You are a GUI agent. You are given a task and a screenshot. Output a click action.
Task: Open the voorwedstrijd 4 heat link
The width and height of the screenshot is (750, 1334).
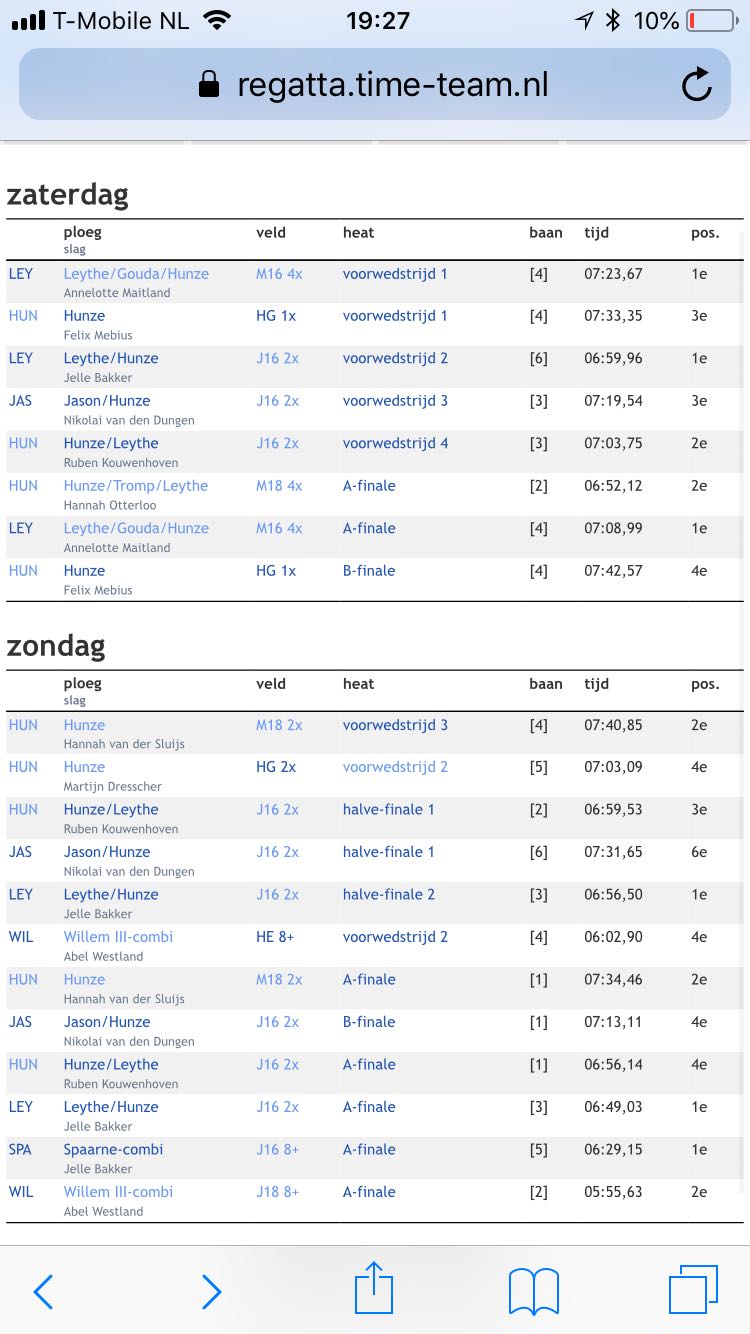click(395, 443)
